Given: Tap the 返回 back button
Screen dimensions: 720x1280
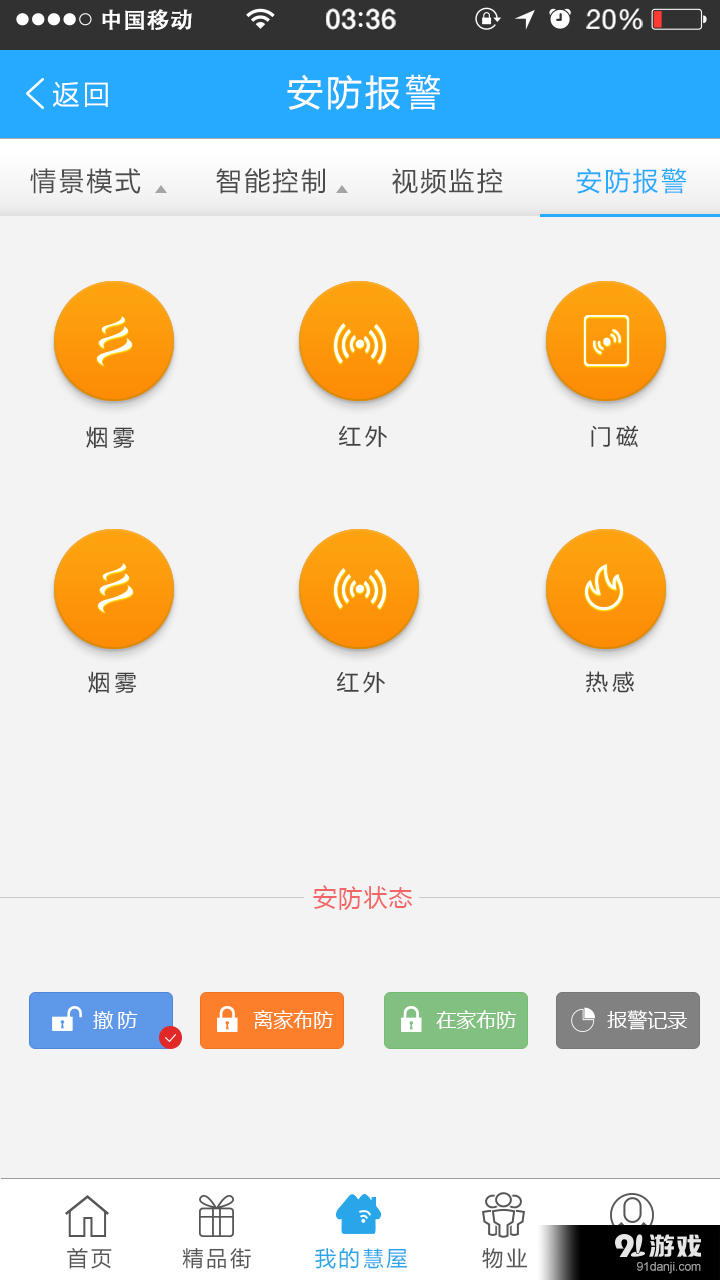Looking at the screenshot, I should 65,93.
